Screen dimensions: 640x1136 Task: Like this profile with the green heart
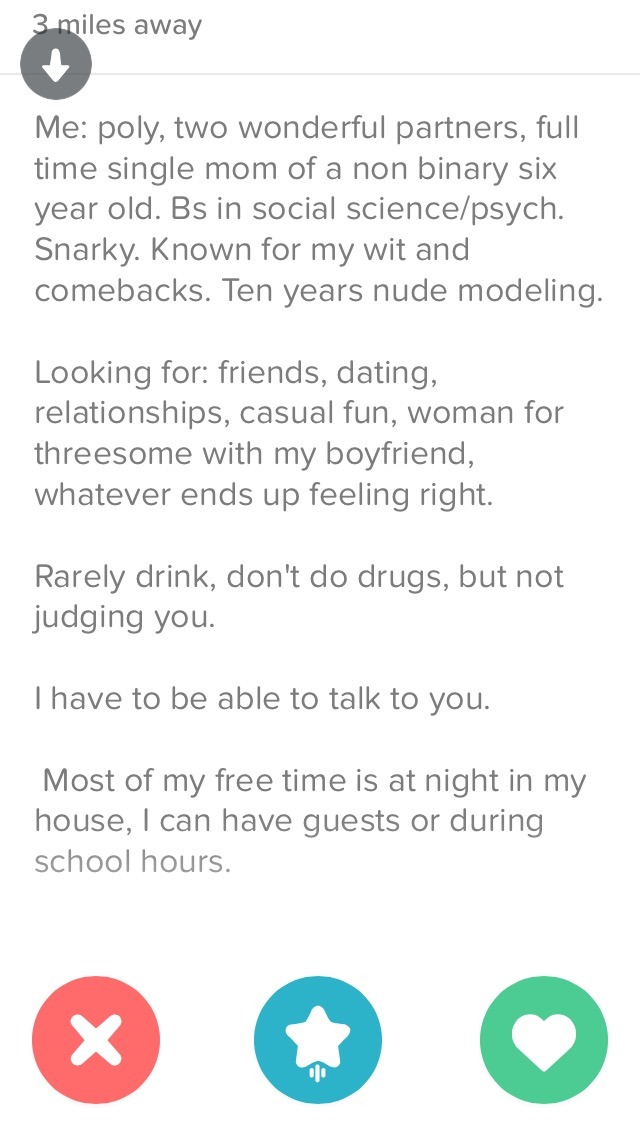pos(544,1039)
